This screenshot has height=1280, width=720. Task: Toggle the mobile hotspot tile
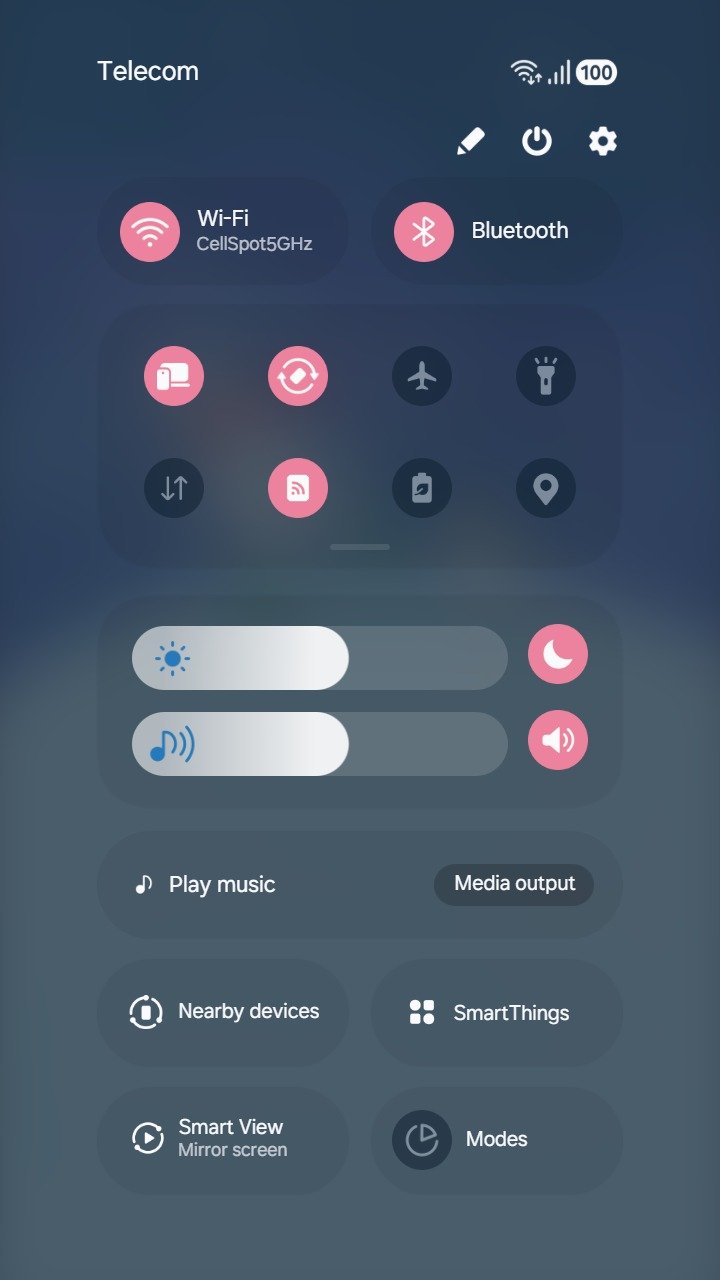pyautogui.click(x=298, y=488)
